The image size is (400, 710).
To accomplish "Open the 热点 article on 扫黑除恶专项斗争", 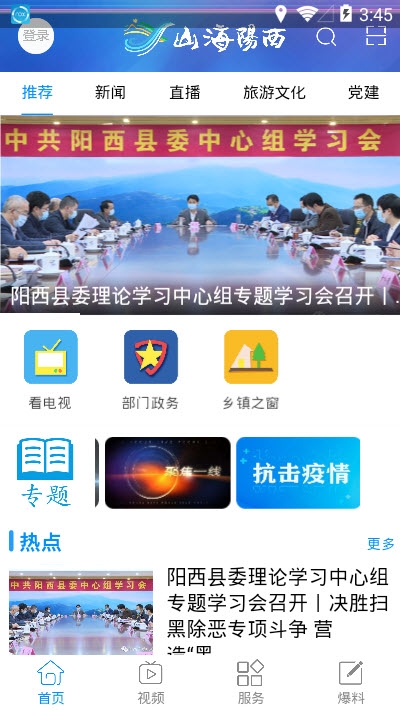I will click(x=200, y=611).
